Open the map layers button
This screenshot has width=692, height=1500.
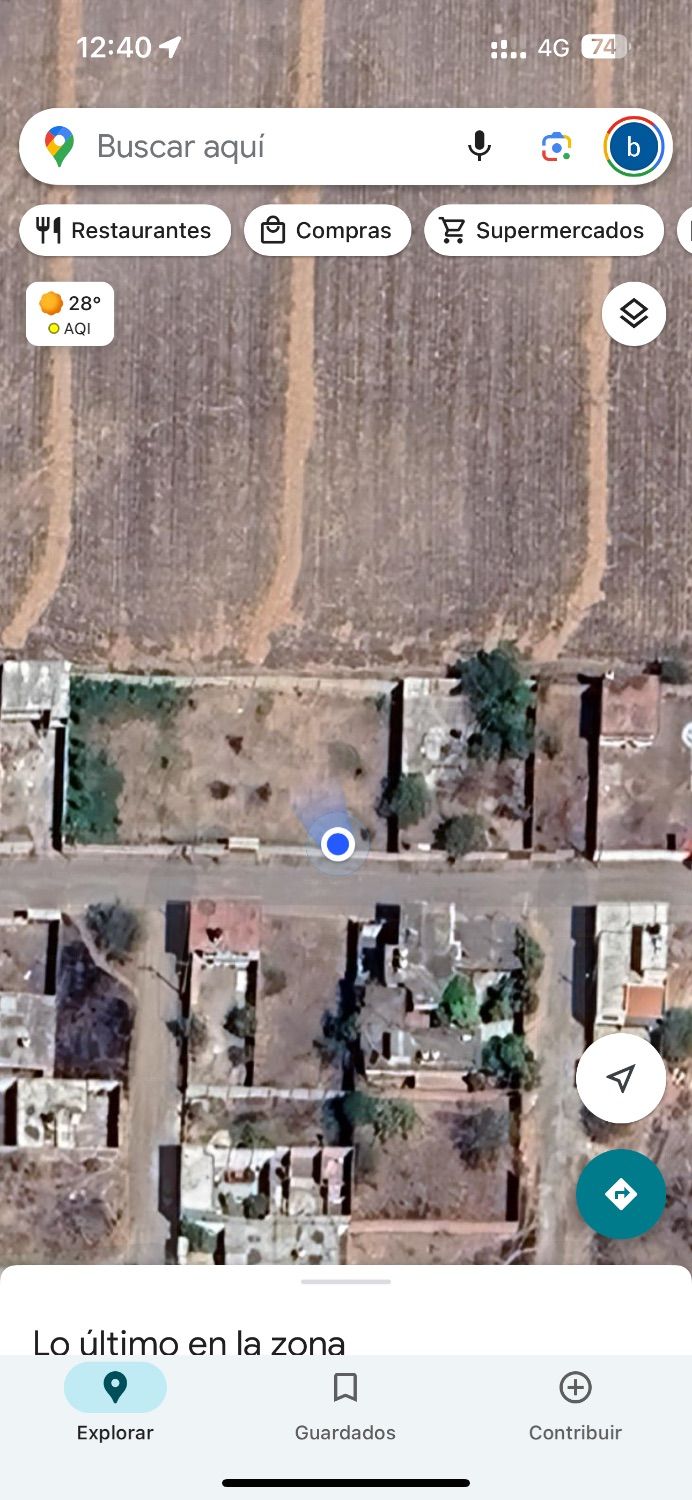(634, 314)
